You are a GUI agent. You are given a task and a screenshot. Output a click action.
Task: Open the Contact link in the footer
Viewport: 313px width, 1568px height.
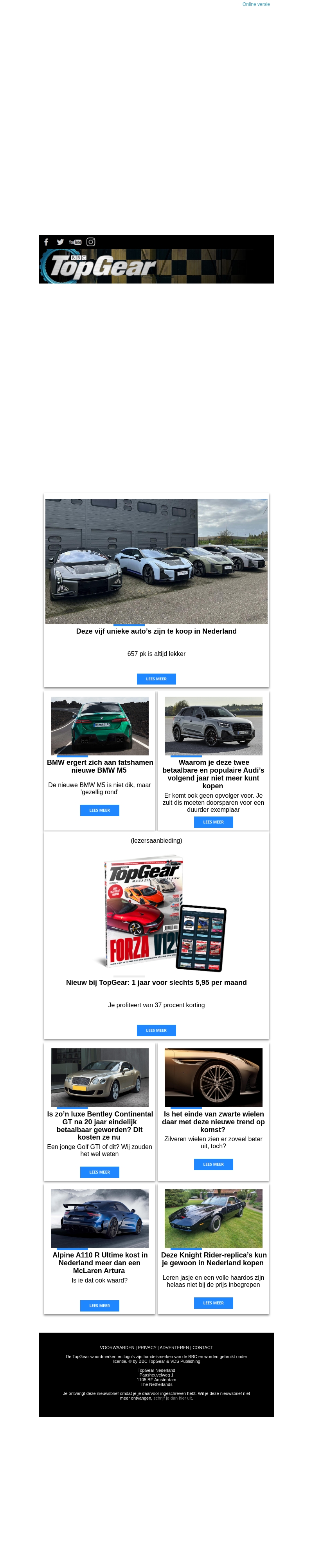(x=203, y=1348)
